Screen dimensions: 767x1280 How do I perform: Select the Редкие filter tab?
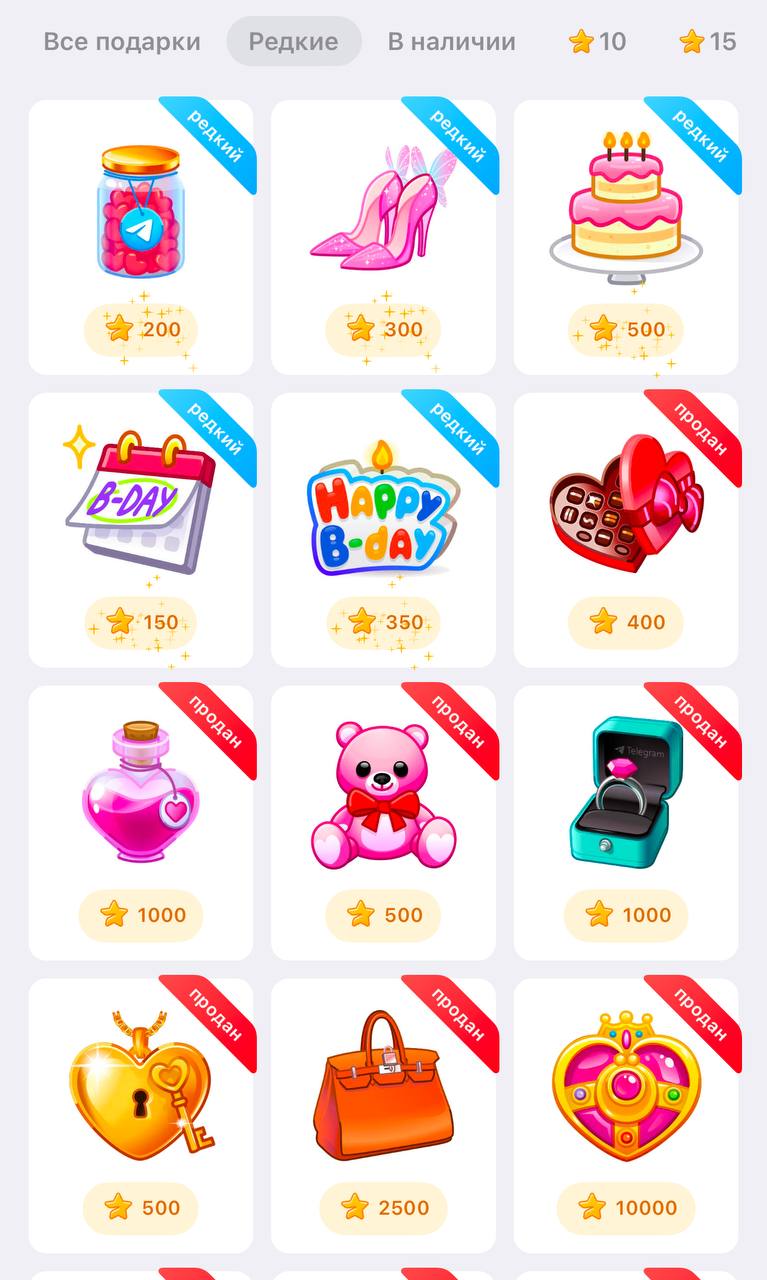click(x=293, y=42)
